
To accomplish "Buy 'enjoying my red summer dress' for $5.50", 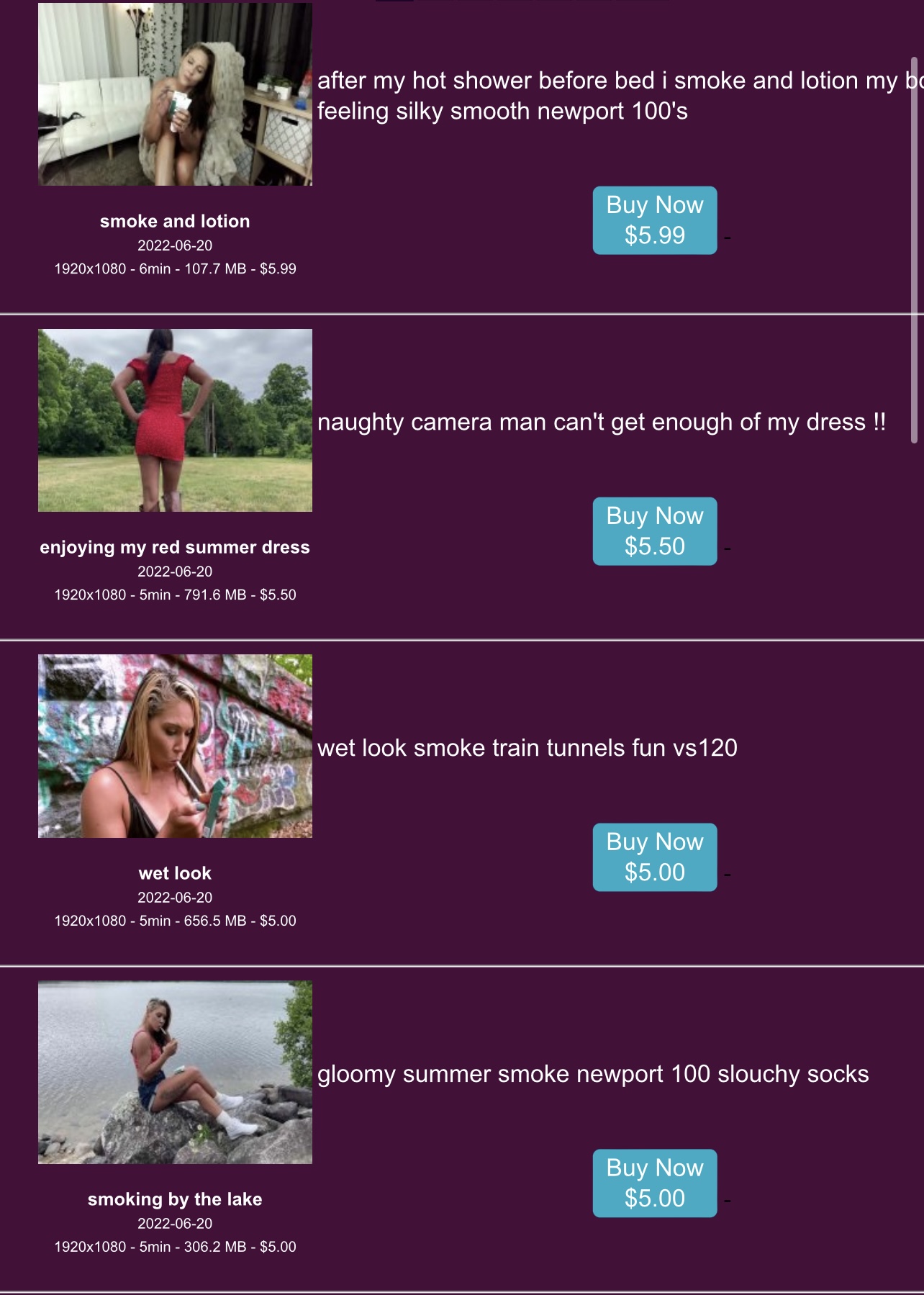I will click(x=654, y=531).
